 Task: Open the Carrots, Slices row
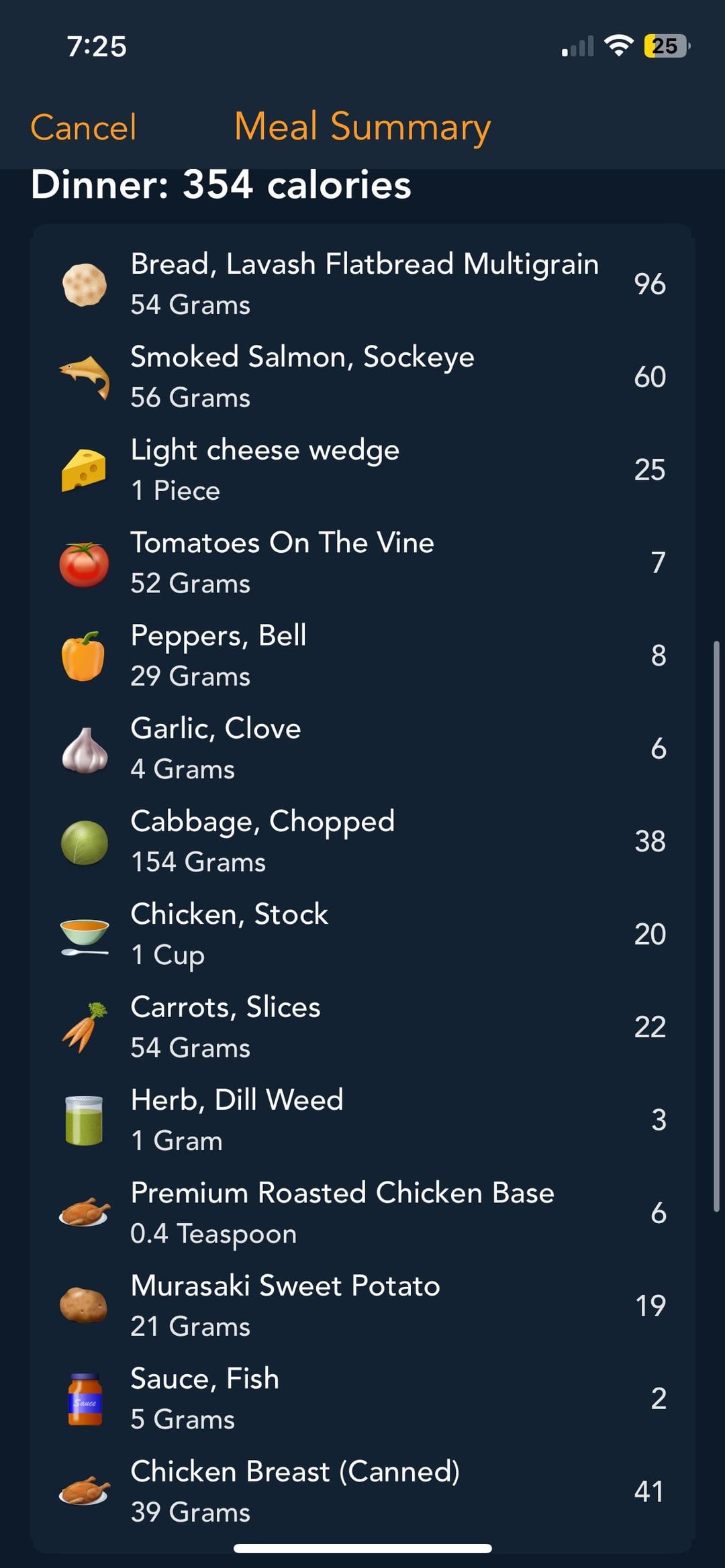click(x=362, y=1027)
